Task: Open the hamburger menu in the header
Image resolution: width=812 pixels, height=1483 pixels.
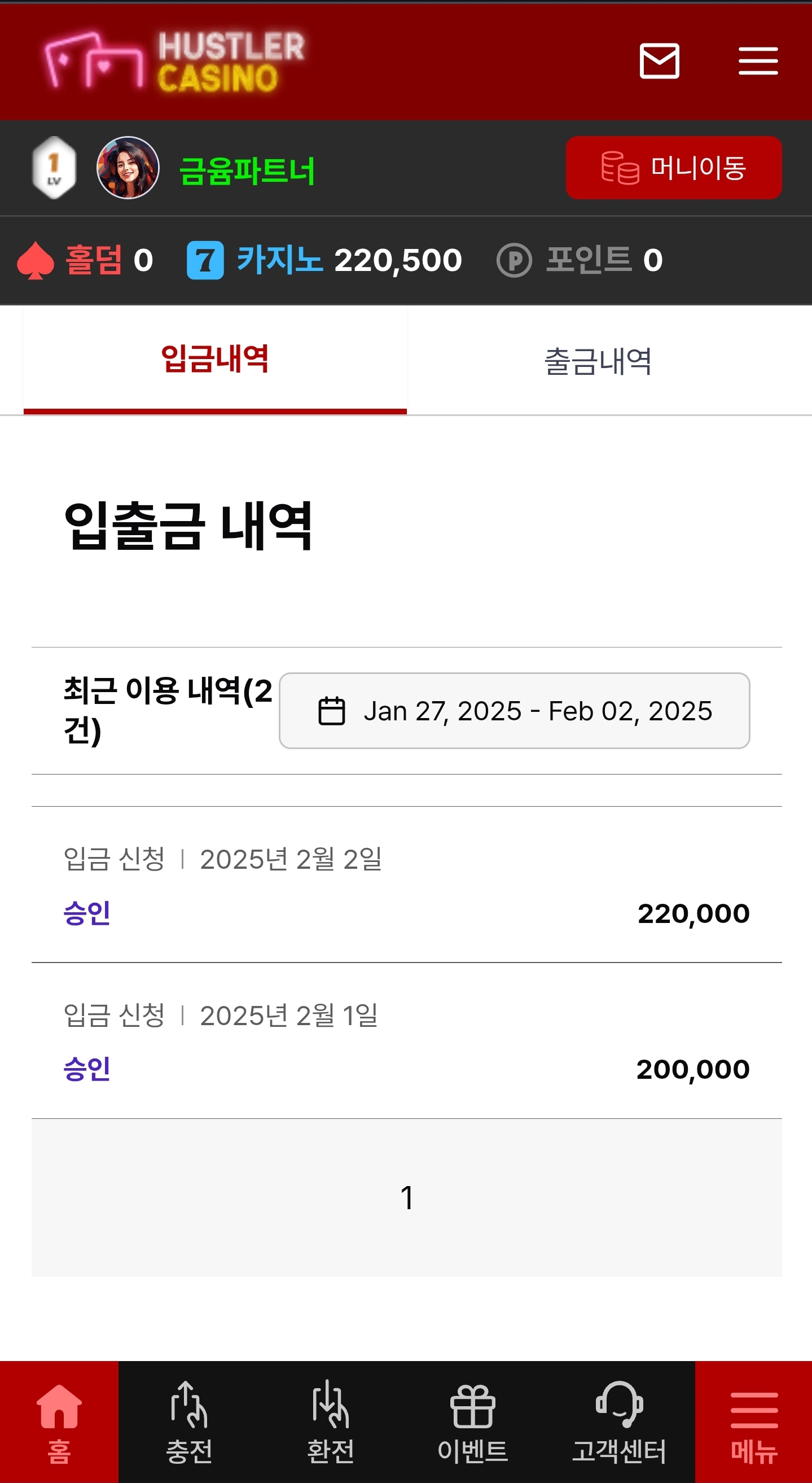Action: click(758, 61)
